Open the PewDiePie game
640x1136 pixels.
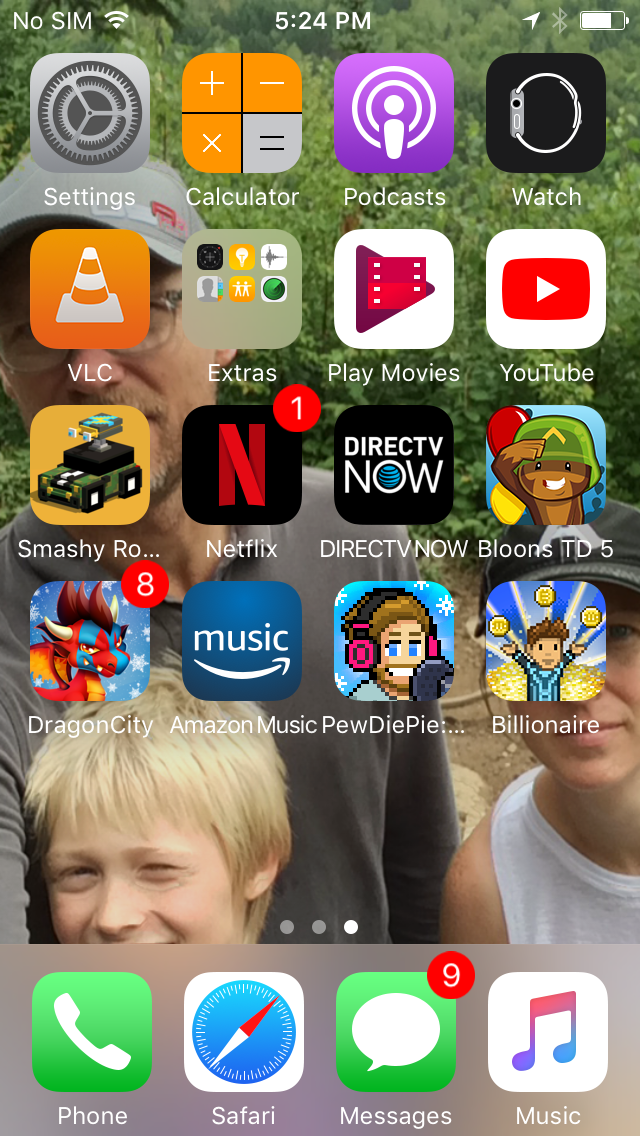tap(394, 641)
